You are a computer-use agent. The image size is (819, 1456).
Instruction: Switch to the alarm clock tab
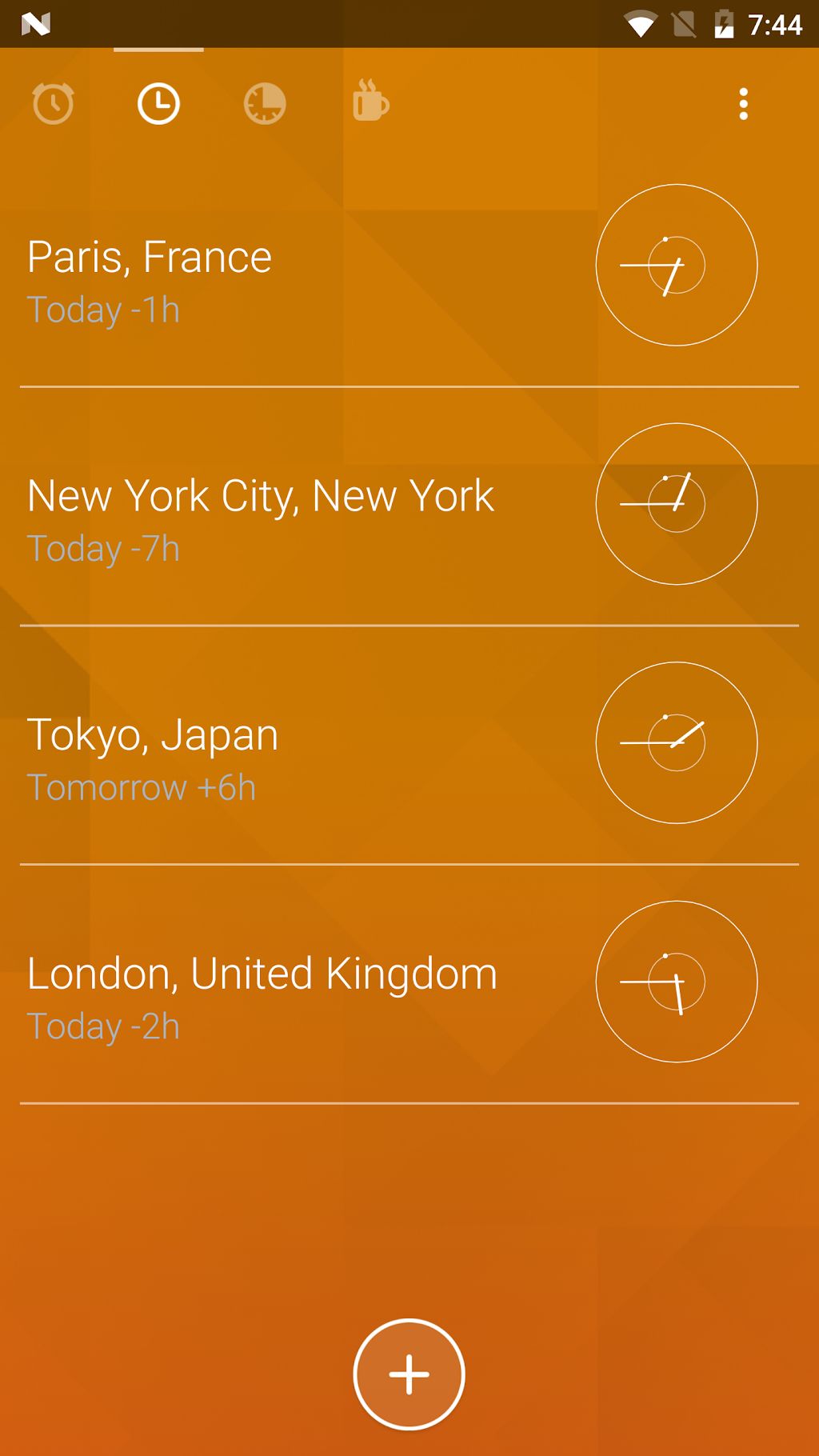(x=54, y=104)
